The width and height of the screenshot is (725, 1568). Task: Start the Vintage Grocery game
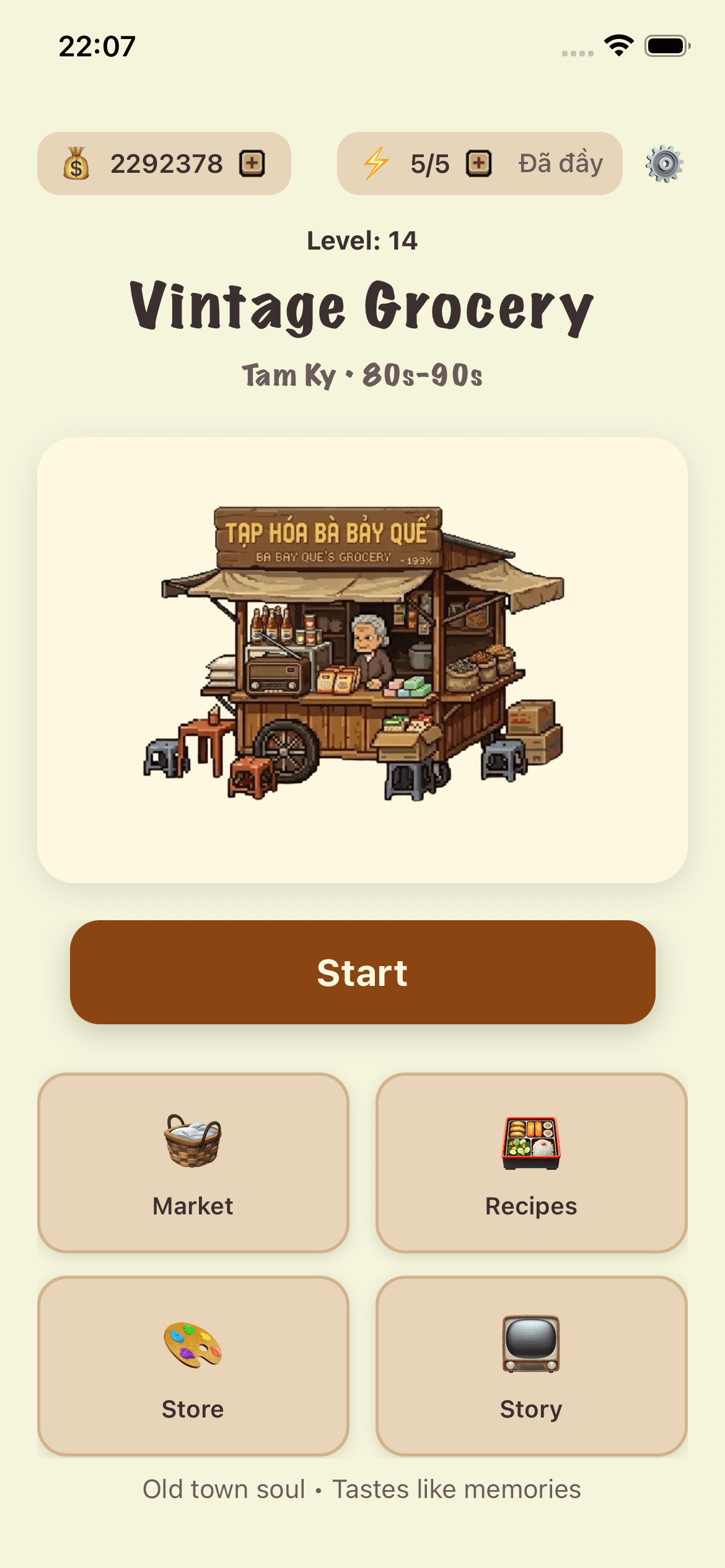pyautogui.click(x=362, y=972)
